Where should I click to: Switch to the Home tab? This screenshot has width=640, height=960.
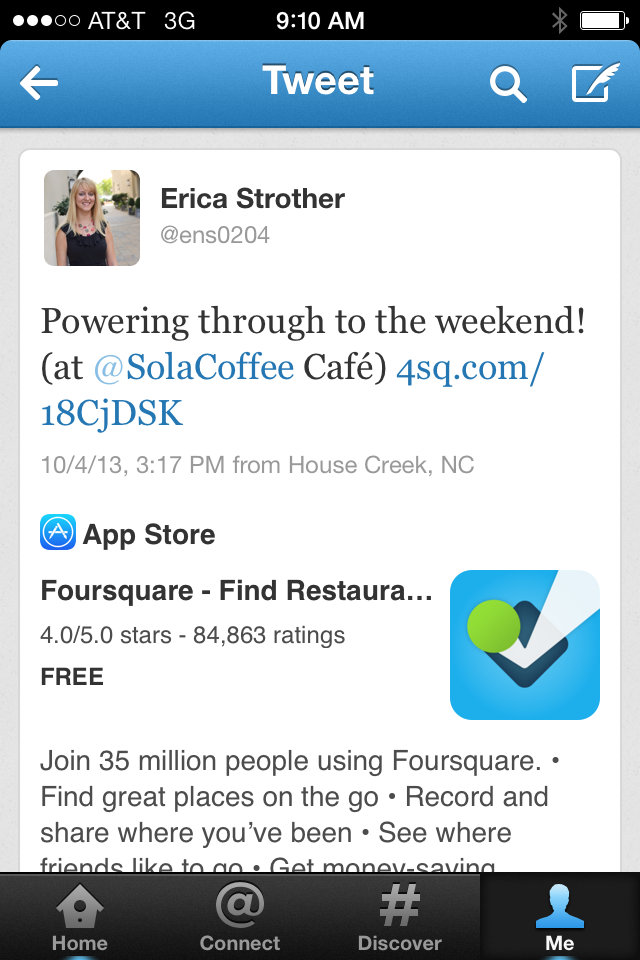tap(80, 917)
